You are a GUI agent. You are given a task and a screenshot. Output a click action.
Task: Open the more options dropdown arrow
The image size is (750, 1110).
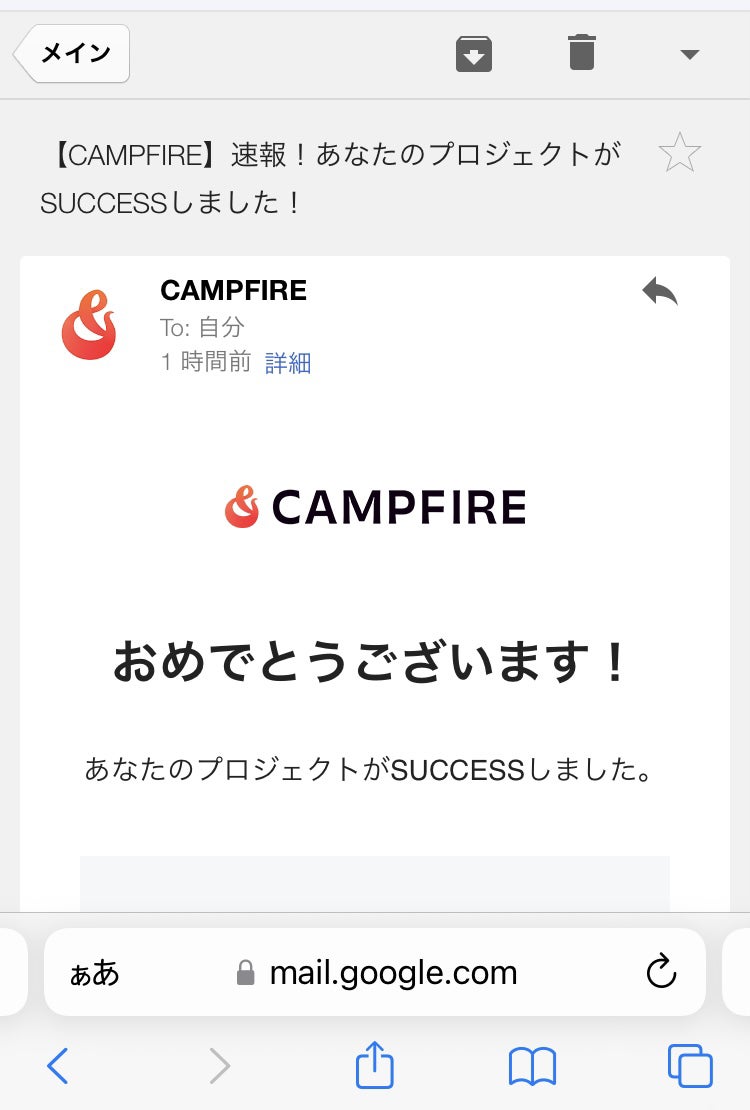pos(689,54)
